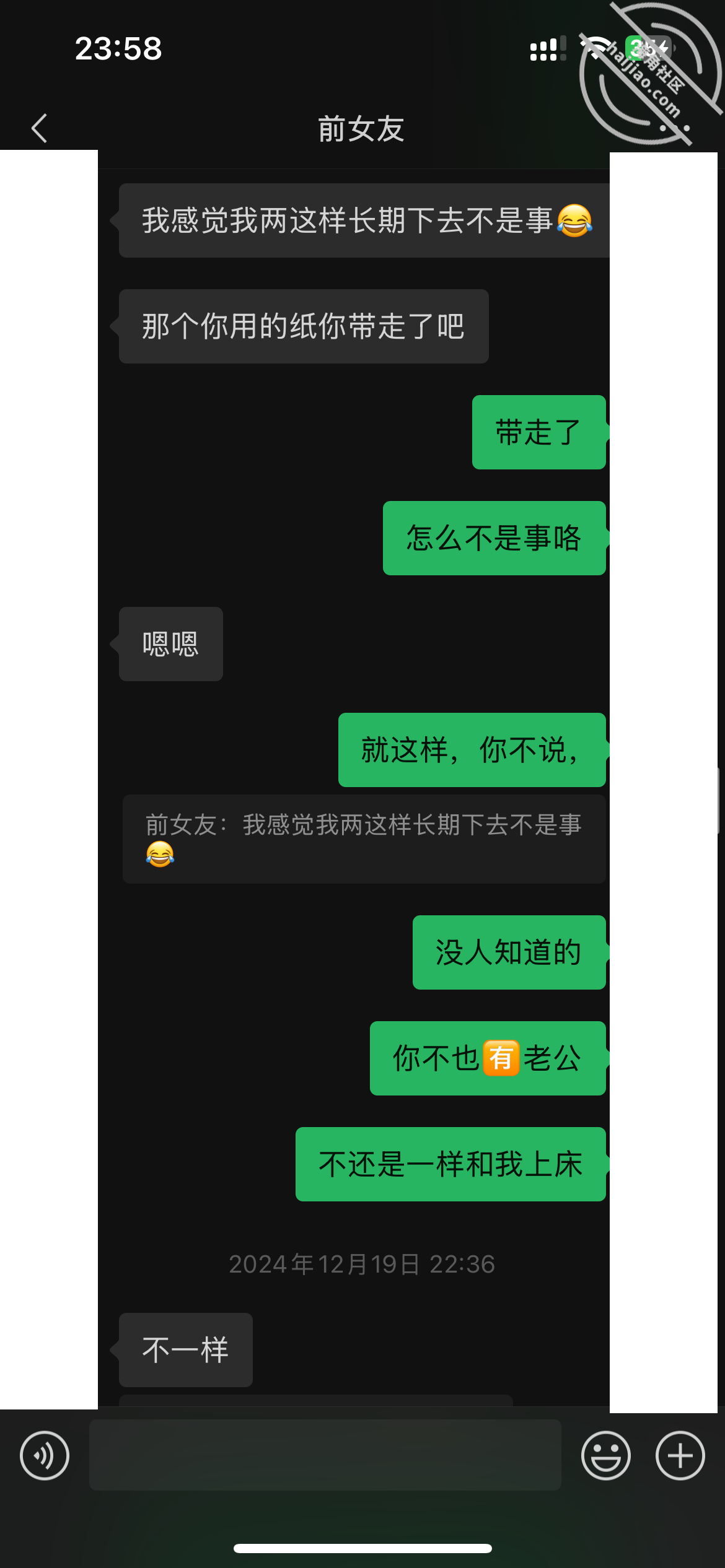The image size is (725, 1568).
Task: Tap the clock showing 23:58
Action: 118,50
